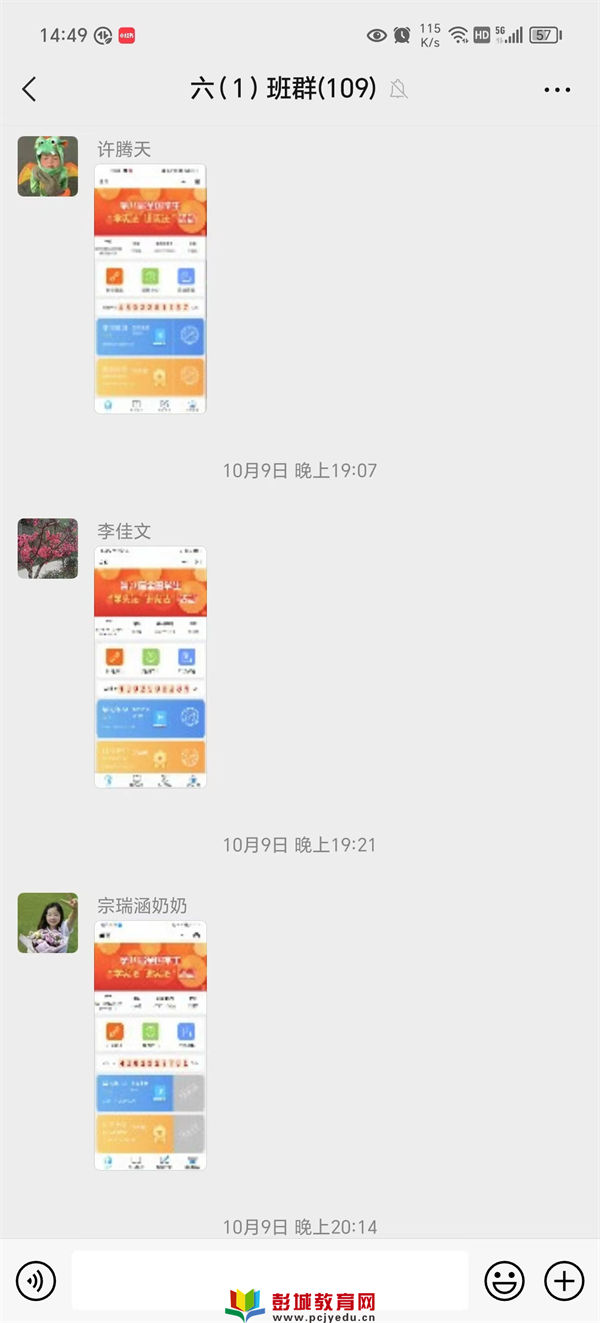
Task: View 宗瑞涵奶奶's profile avatar
Action: [x=48, y=922]
